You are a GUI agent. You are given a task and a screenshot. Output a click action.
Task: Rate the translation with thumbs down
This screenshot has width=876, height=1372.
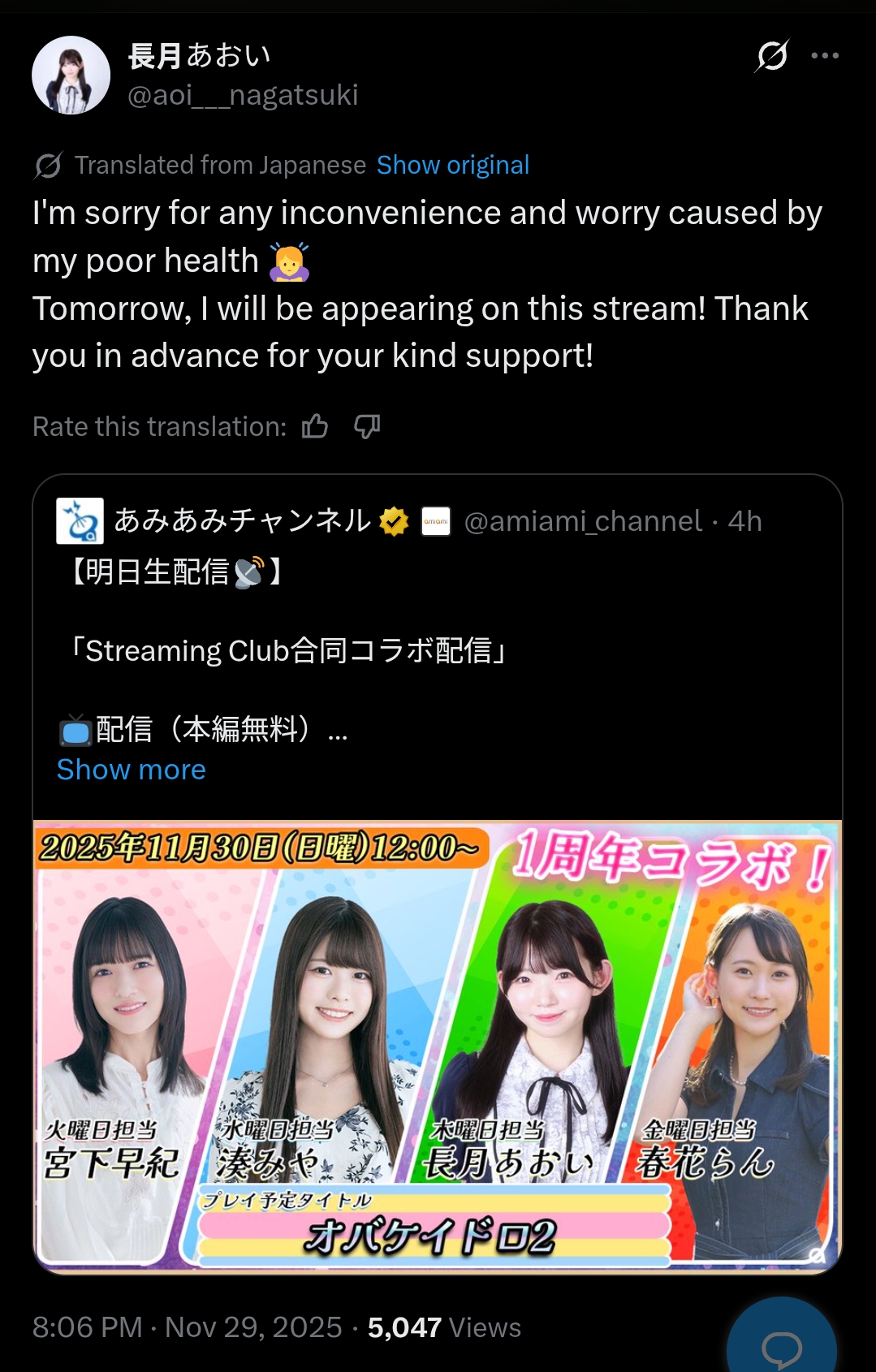[x=367, y=426]
